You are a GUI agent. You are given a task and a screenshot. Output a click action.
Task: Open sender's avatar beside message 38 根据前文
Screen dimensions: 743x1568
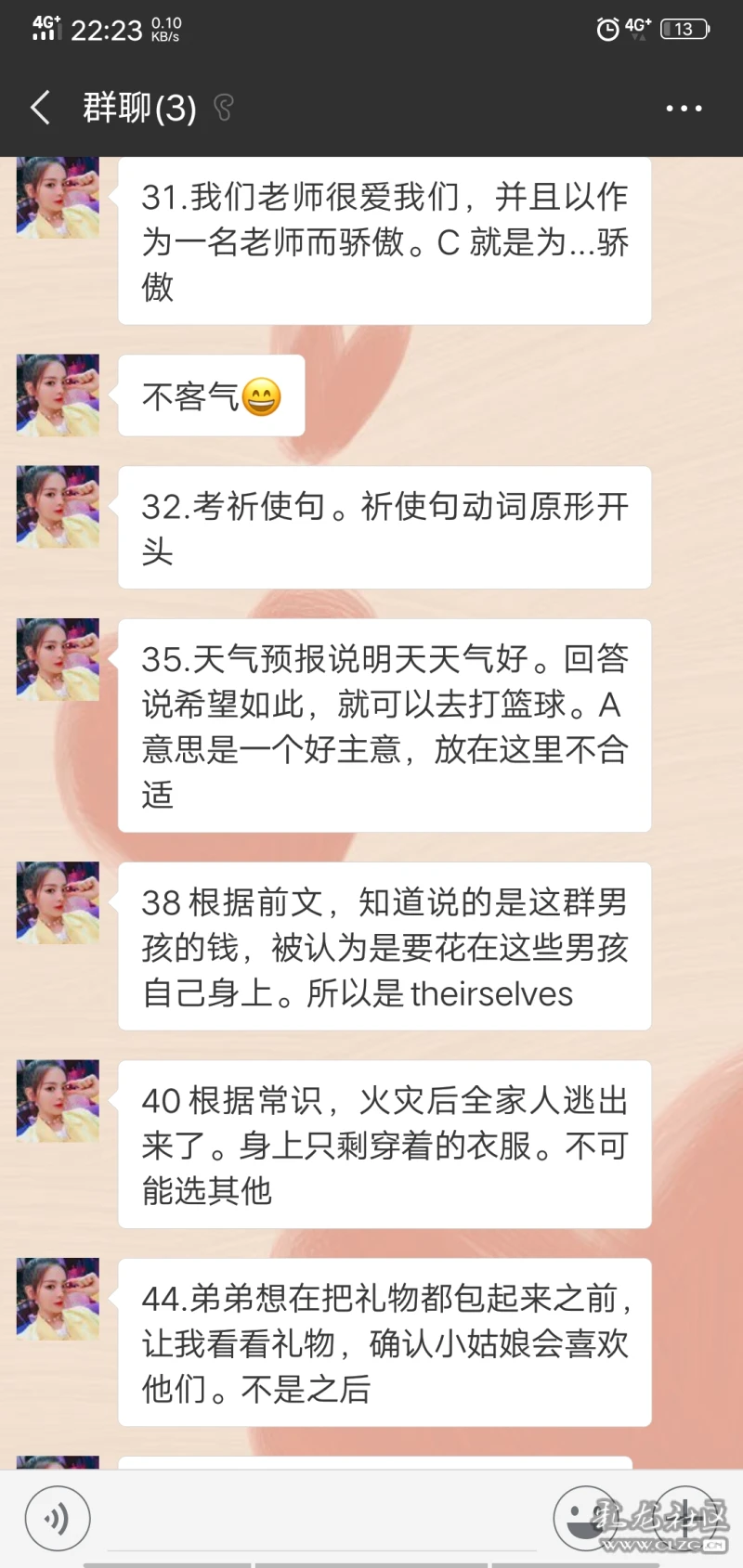pos(58,902)
